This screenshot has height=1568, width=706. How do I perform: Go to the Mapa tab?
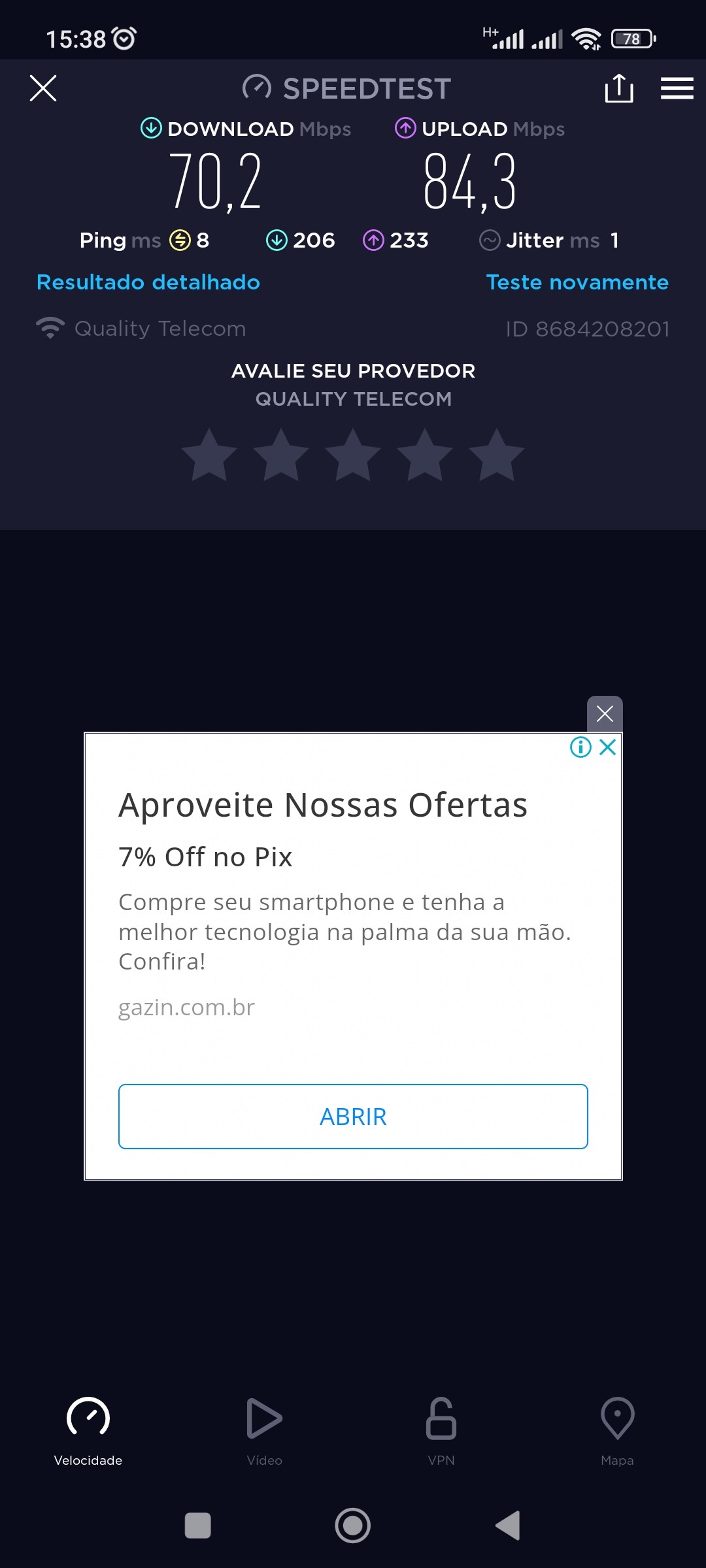coord(617,1429)
